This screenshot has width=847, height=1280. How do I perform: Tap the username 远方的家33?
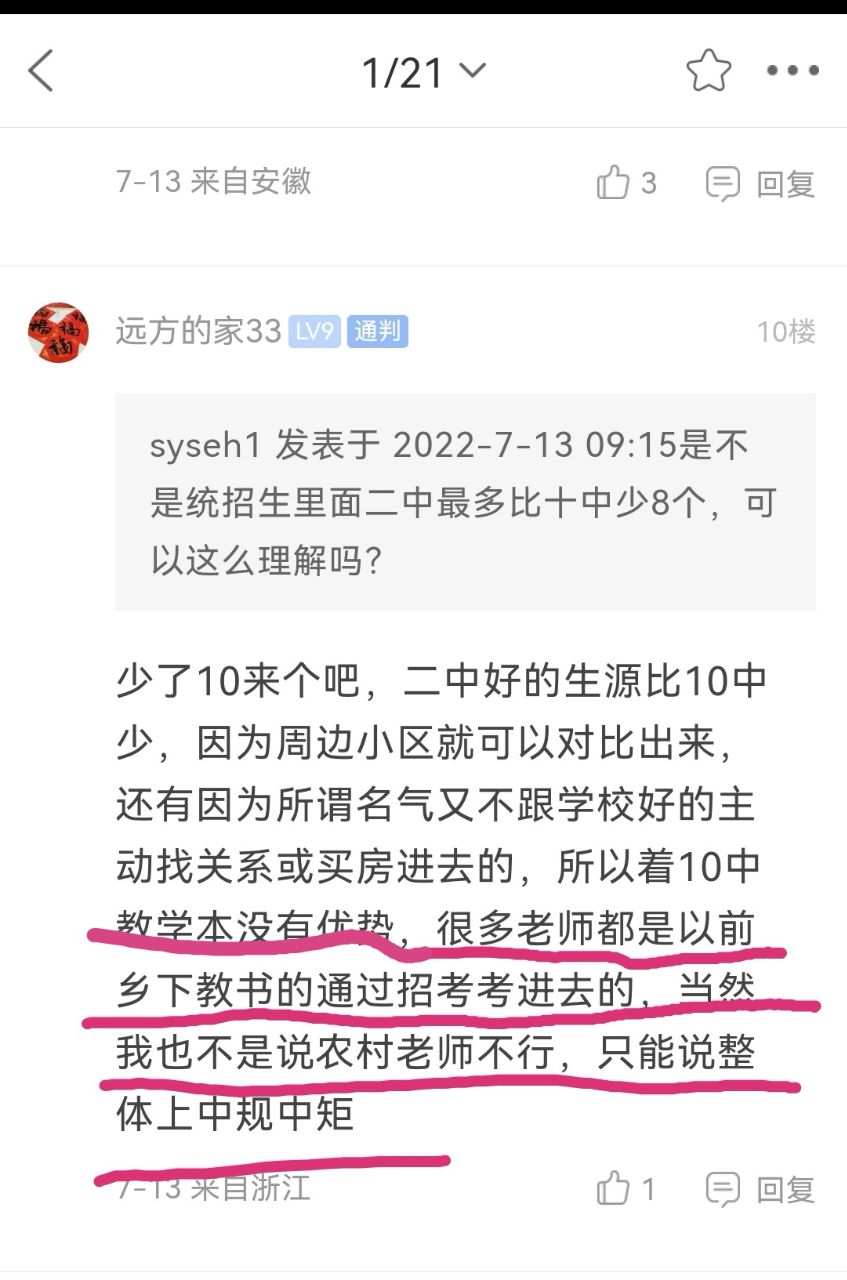coord(198,331)
